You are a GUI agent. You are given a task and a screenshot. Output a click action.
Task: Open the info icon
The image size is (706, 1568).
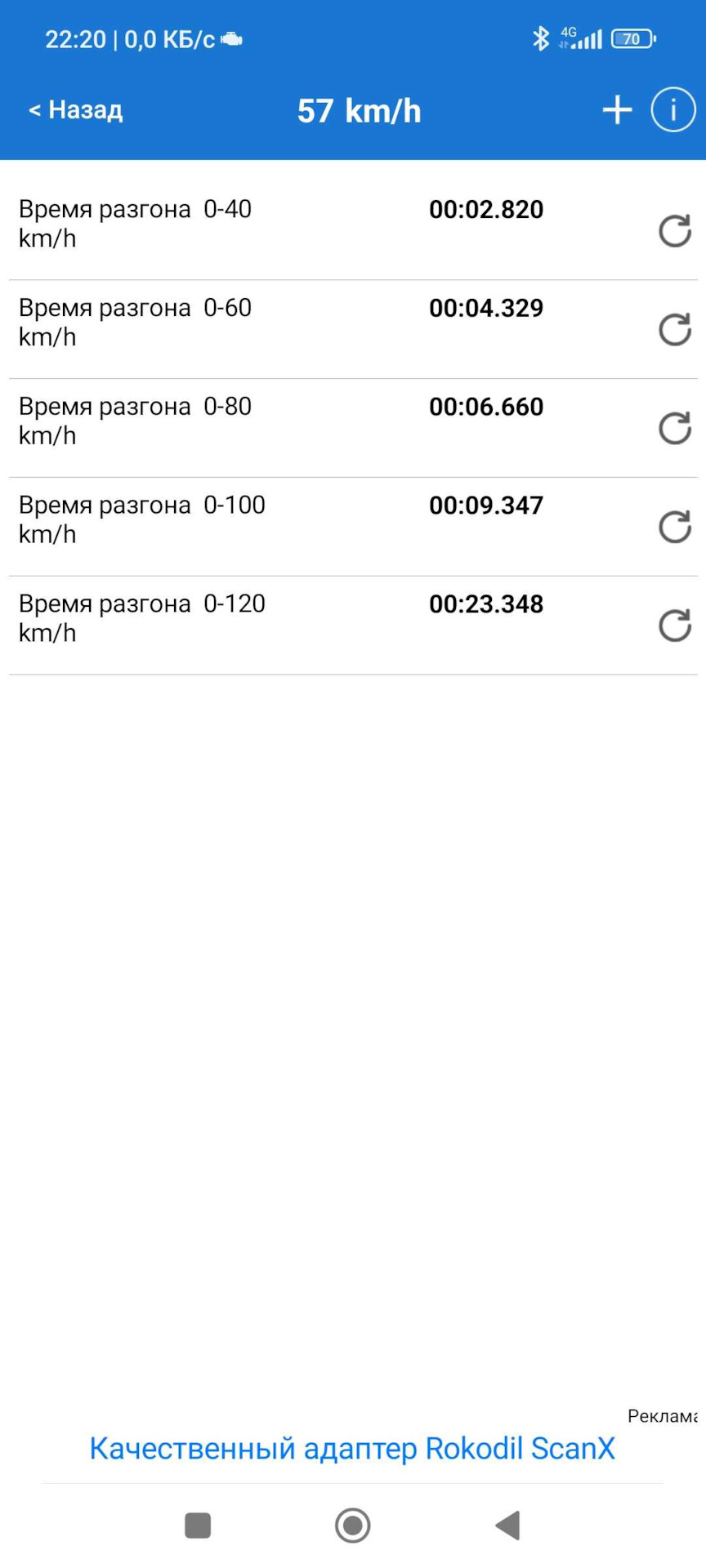click(x=673, y=109)
